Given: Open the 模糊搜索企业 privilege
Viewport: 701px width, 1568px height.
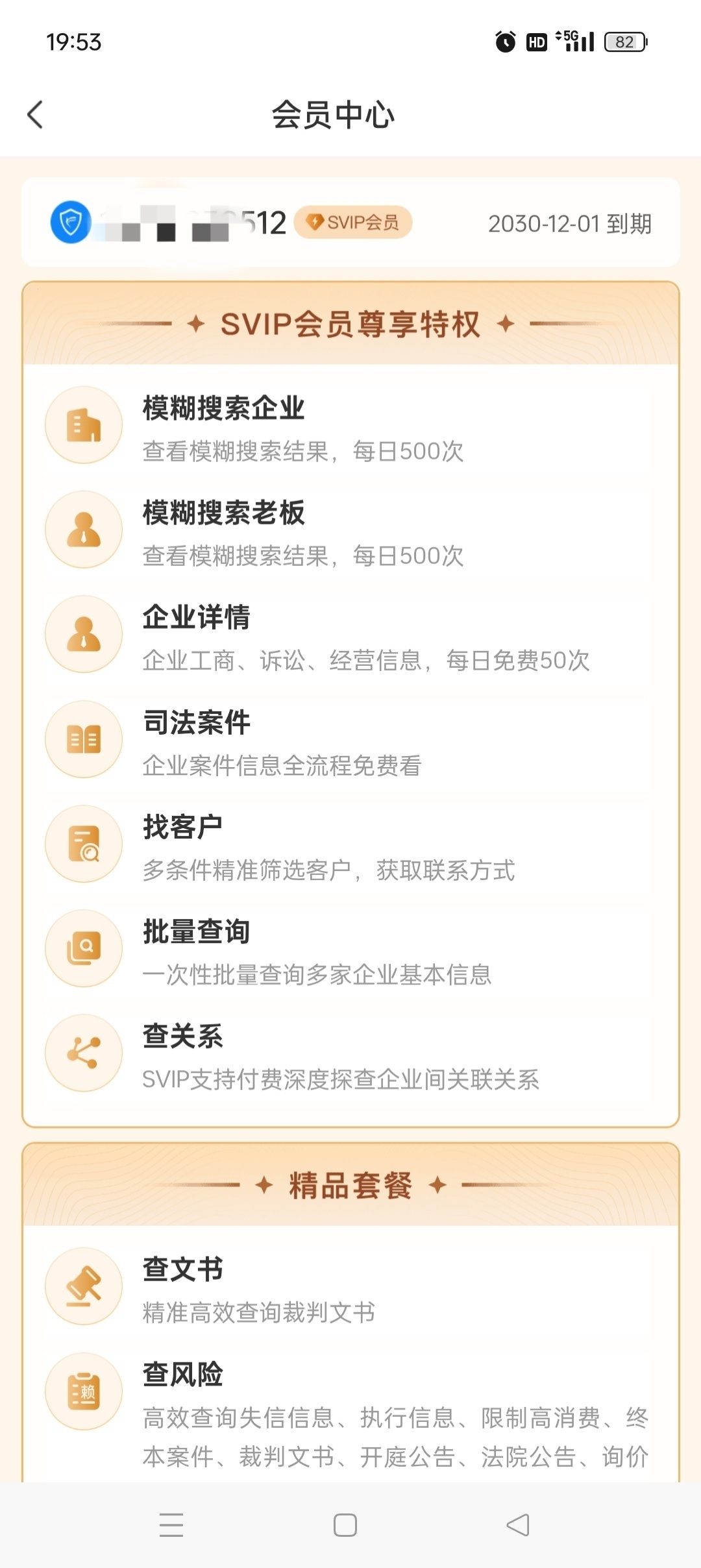Looking at the screenshot, I should (x=350, y=426).
